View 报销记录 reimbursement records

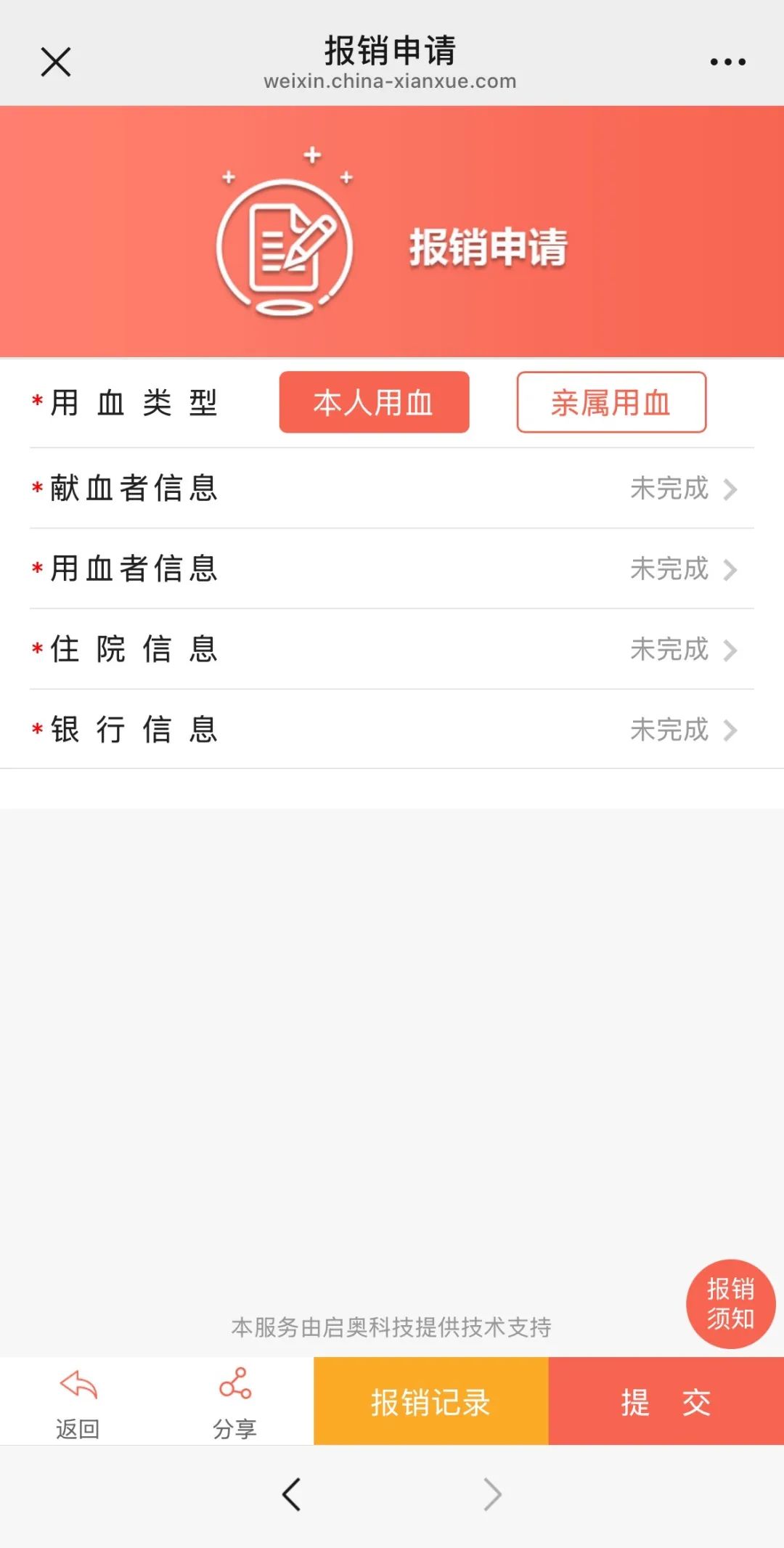[x=431, y=1401]
